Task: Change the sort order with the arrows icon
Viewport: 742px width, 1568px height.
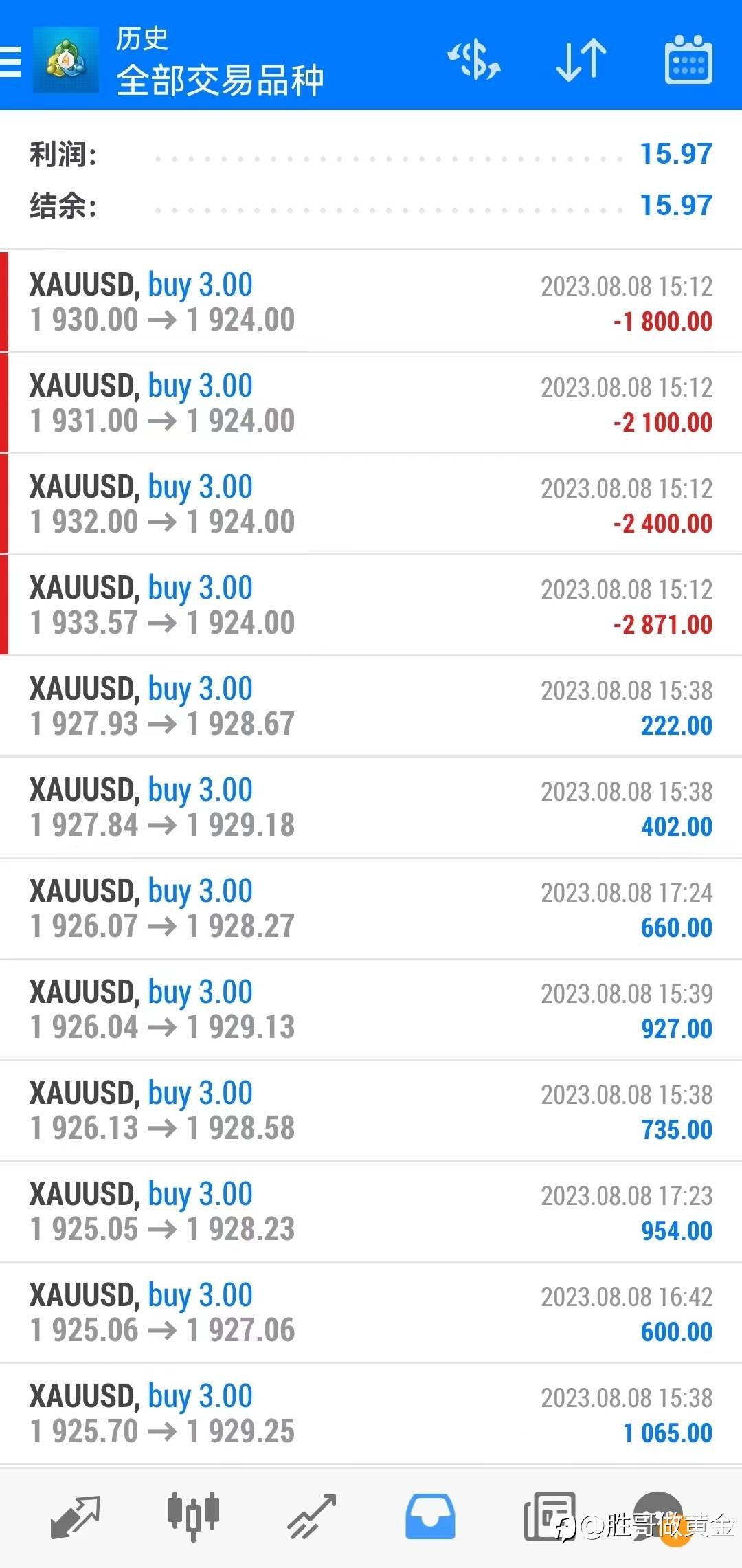Action: click(581, 60)
